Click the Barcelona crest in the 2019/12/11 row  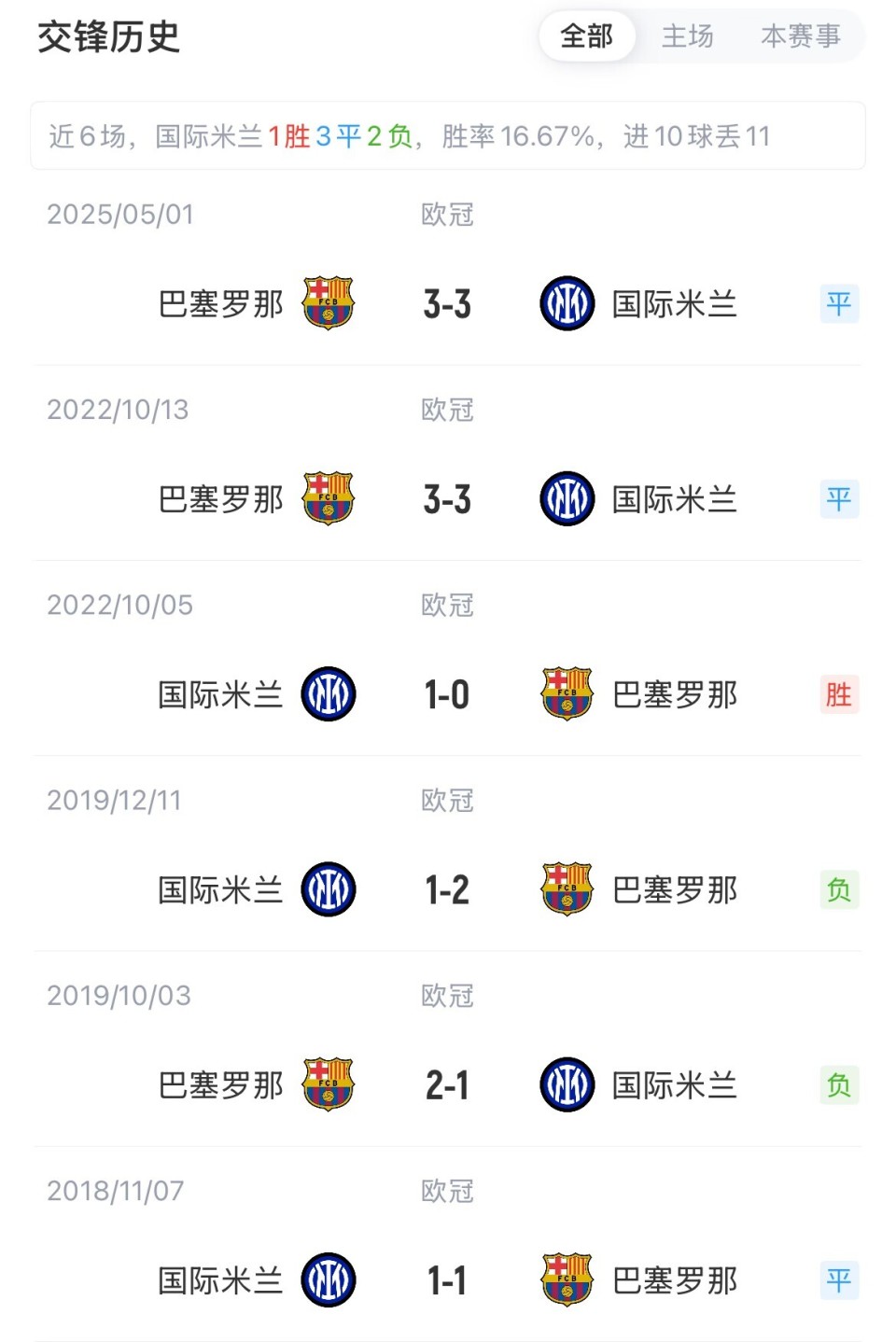[x=567, y=889]
